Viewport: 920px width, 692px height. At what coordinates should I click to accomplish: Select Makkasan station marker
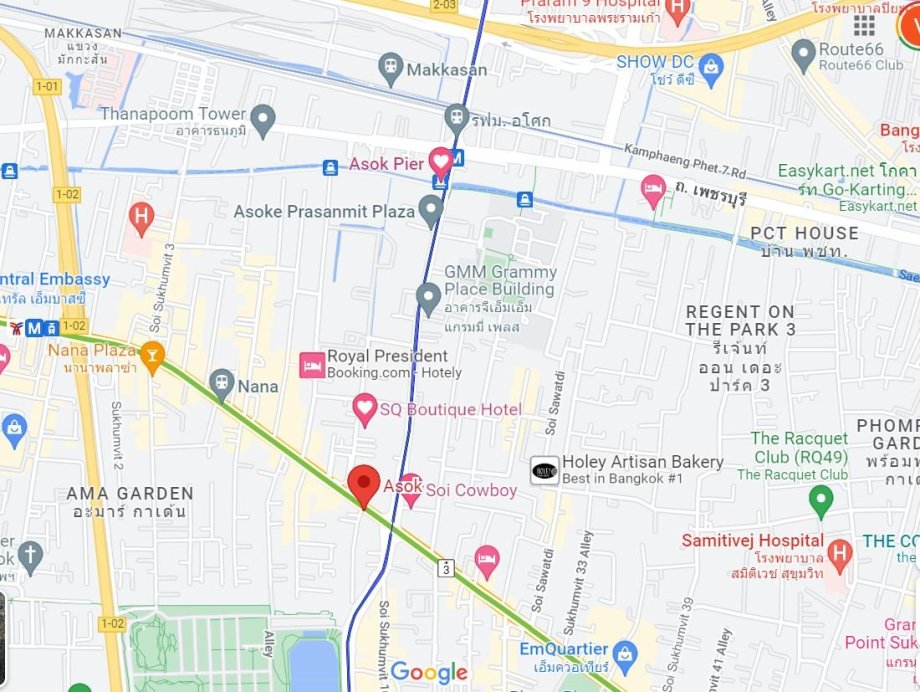pyautogui.click(x=391, y=70)
